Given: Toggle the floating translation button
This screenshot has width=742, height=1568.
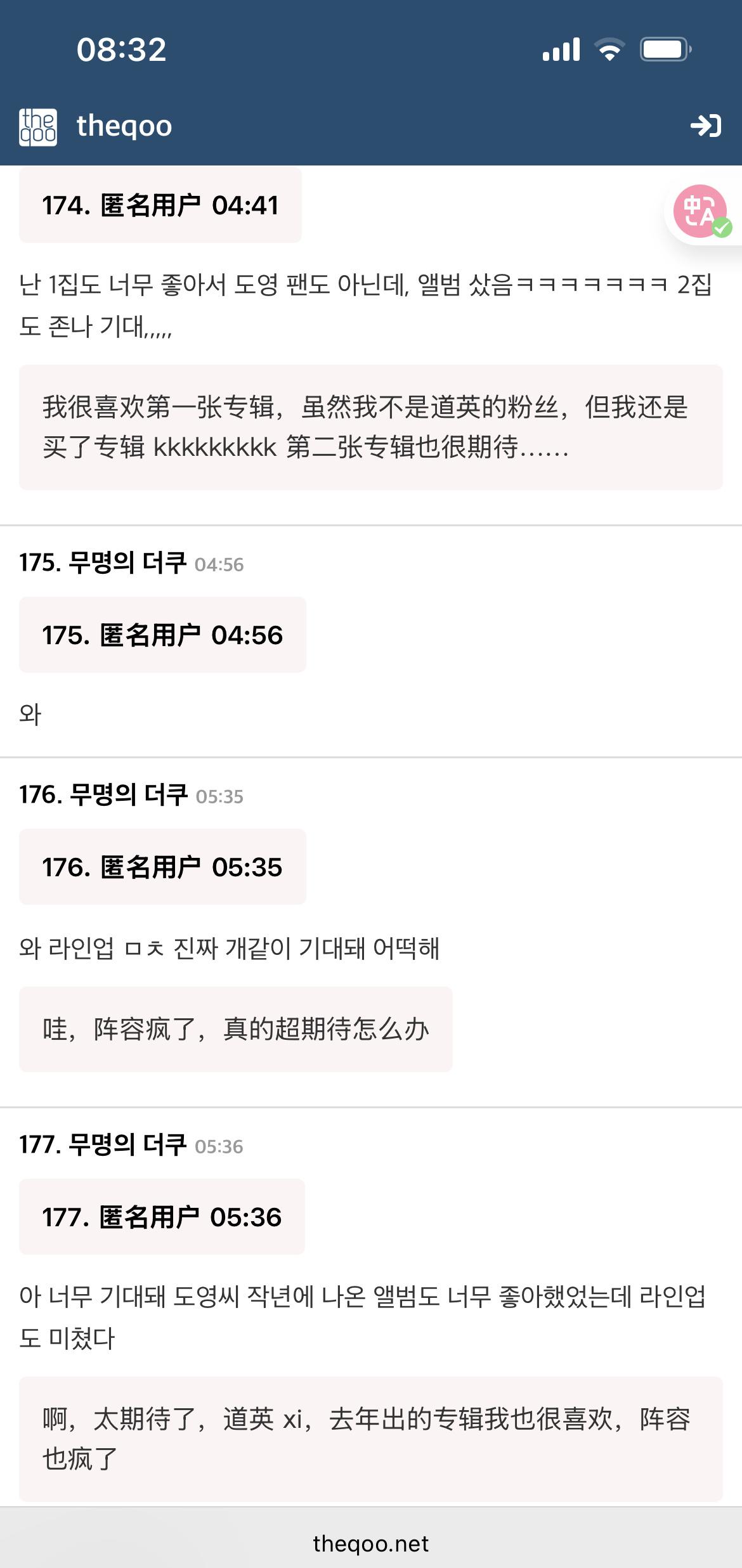Looking at the screenshot, I should [700, 212].
